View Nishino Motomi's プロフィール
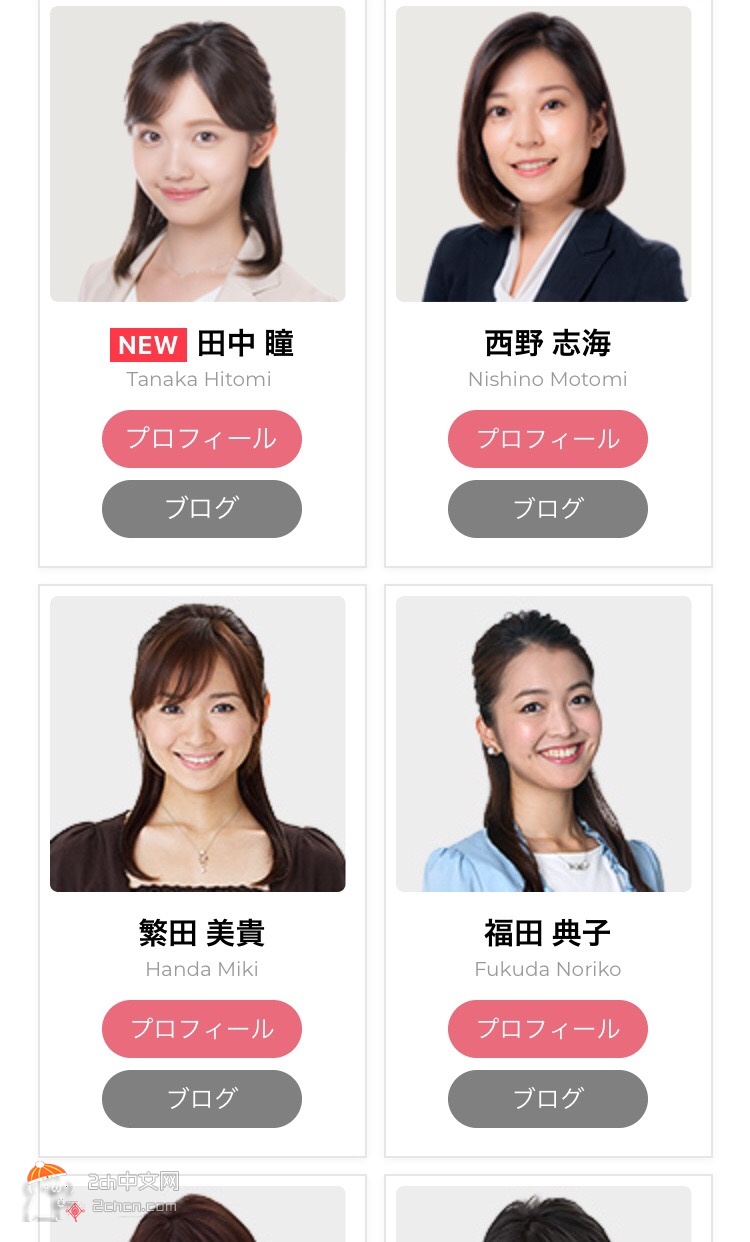The height and width of the screenshot is (1242, 750). pyautogui.click(x=548, y=439)
